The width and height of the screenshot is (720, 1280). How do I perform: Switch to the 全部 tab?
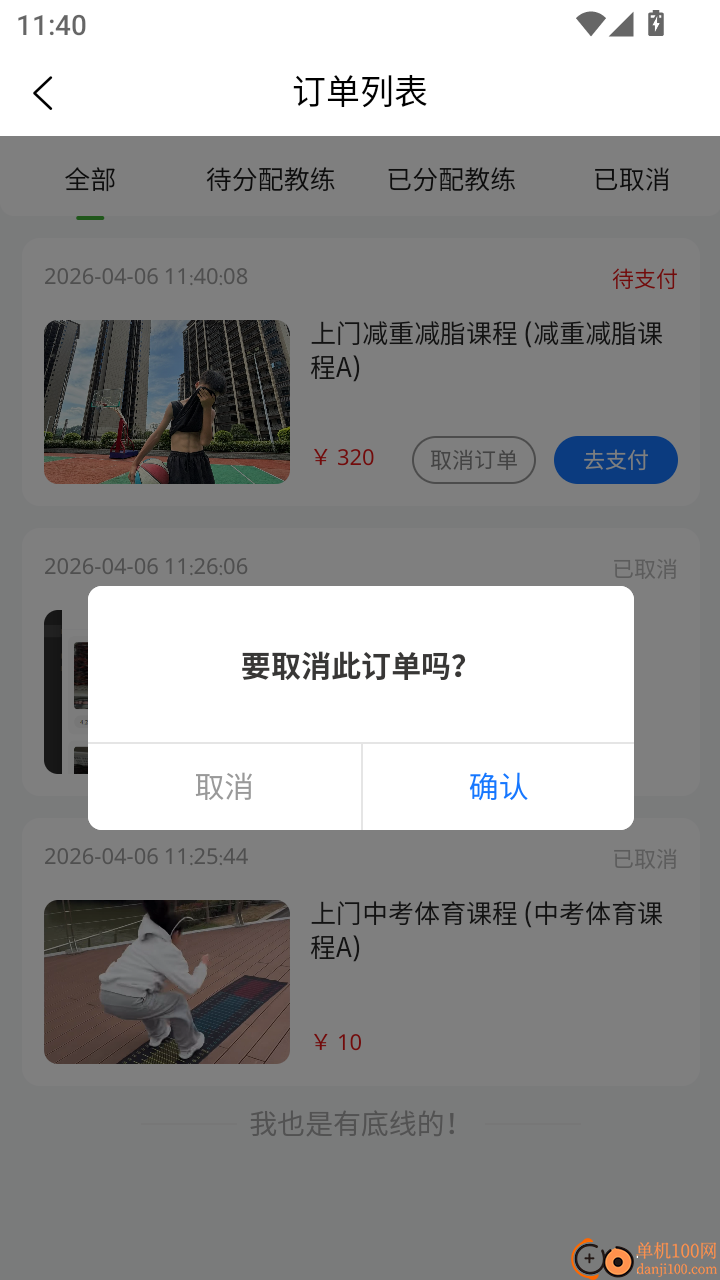pyautogui.click(x=91, y=180)
